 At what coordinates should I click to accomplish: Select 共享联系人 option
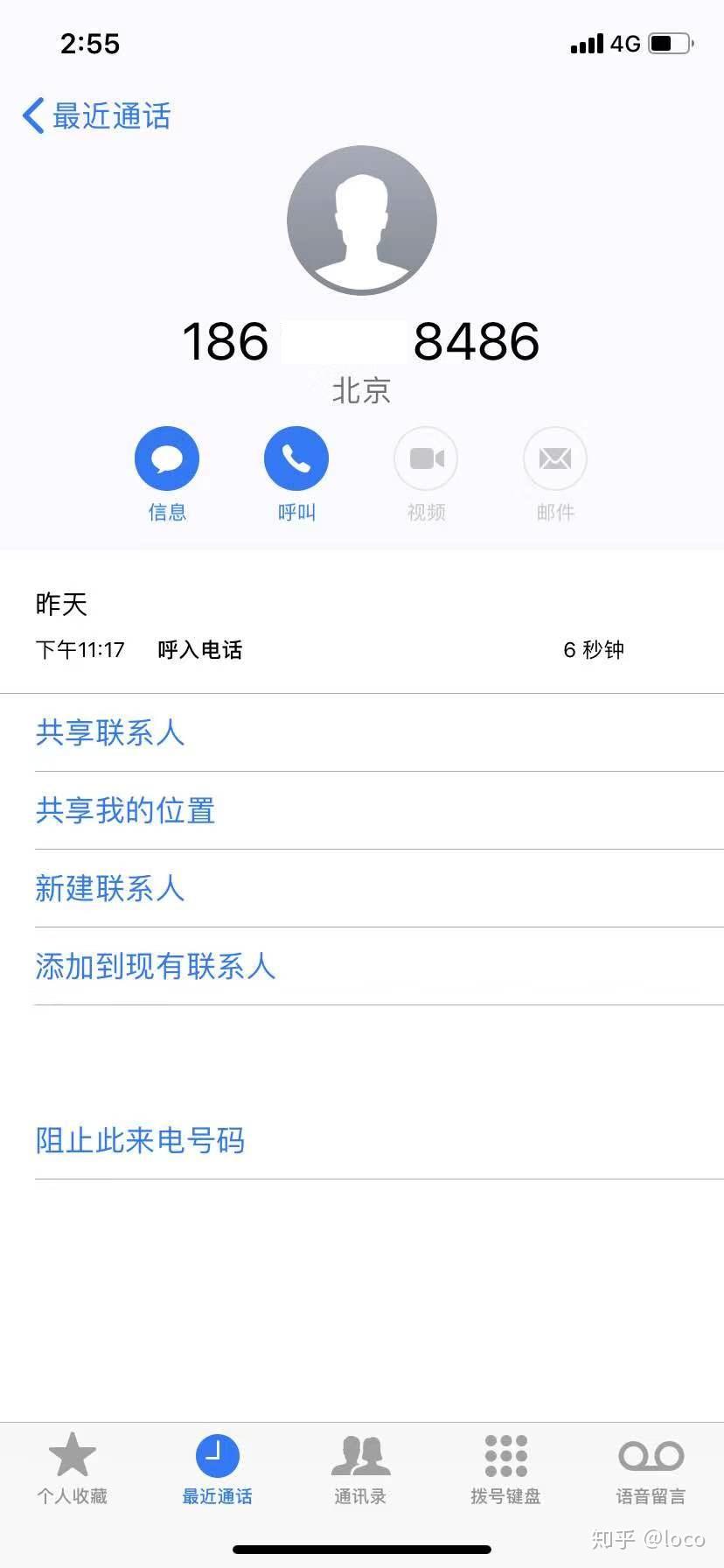[110, 732]
